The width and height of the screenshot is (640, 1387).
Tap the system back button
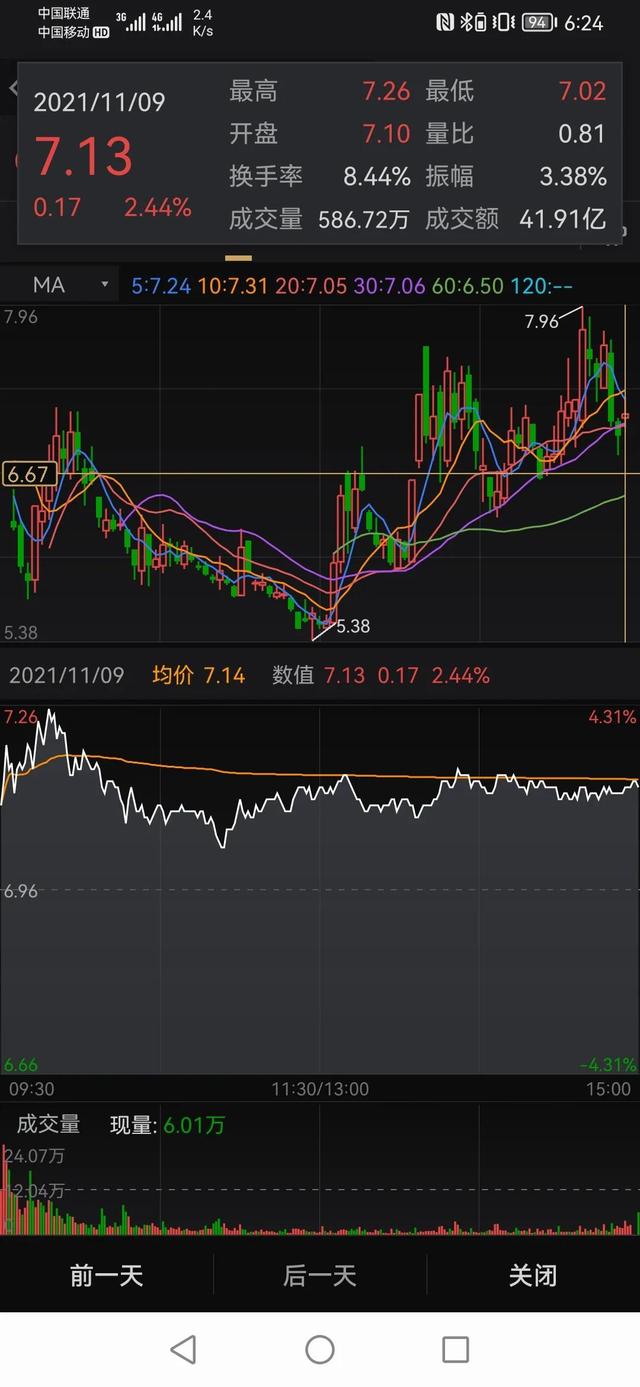coord(183,1349)
